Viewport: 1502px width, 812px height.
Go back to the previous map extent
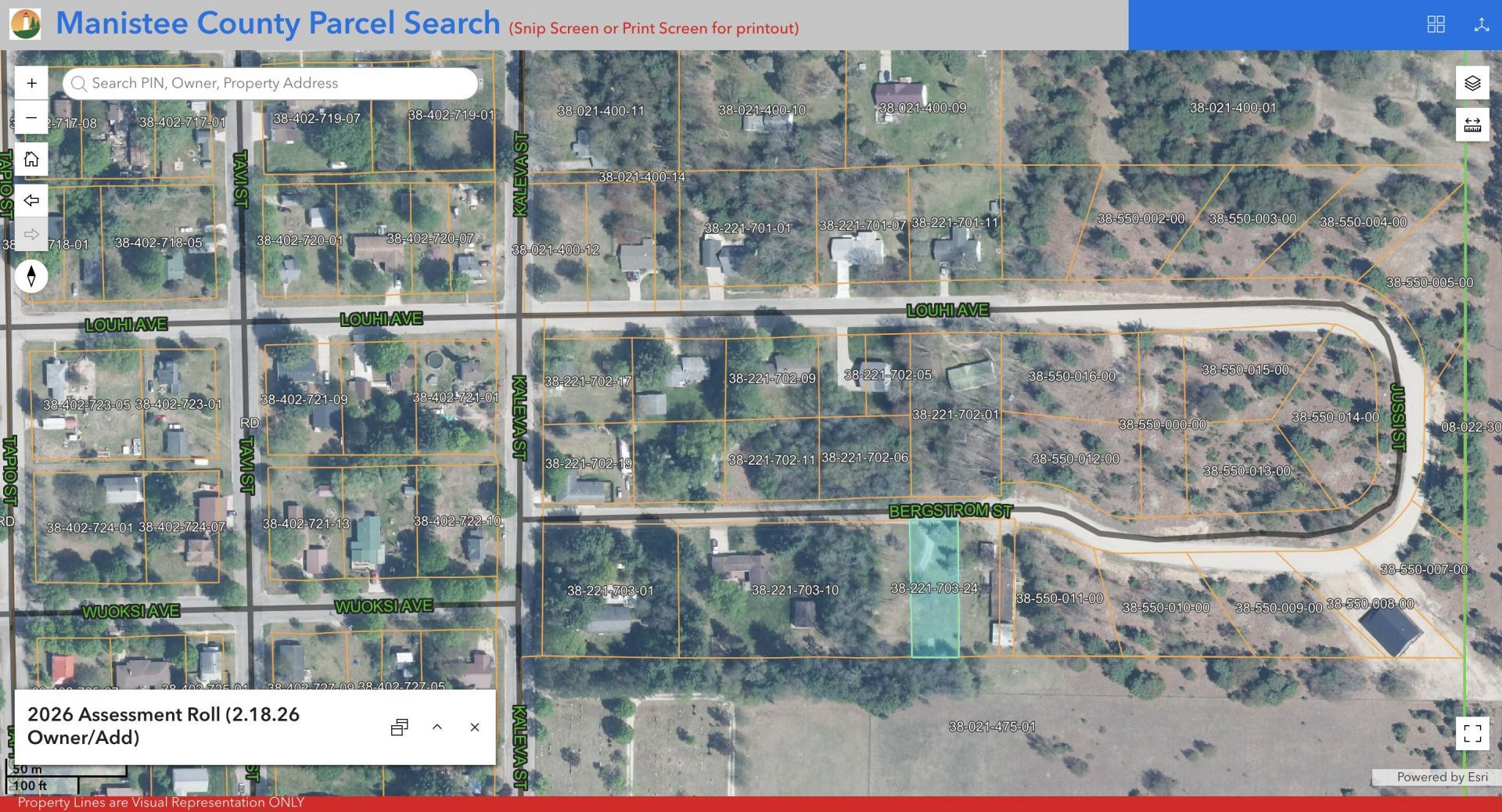[31, 200]
